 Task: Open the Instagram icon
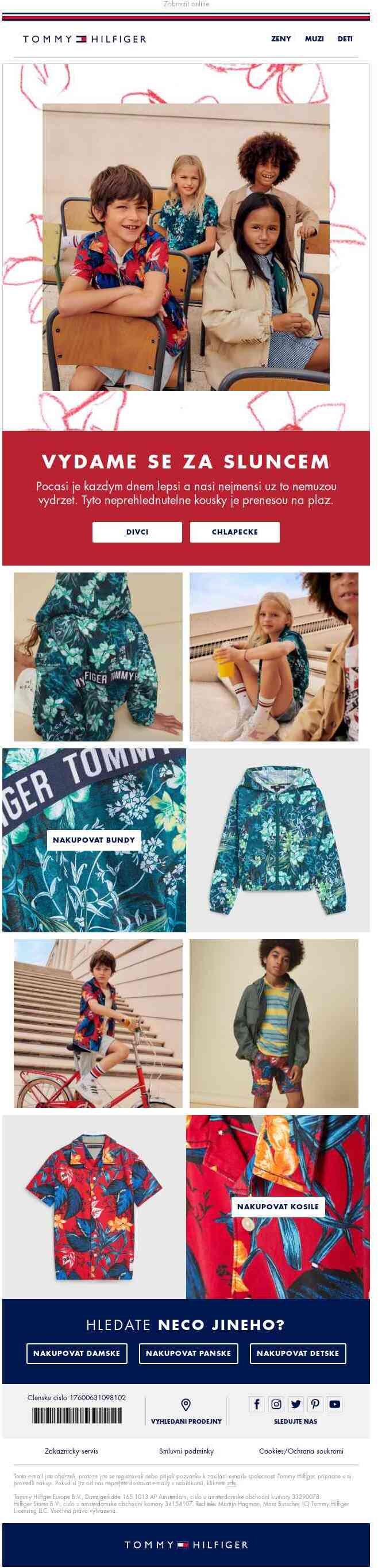click(276, 1404)
